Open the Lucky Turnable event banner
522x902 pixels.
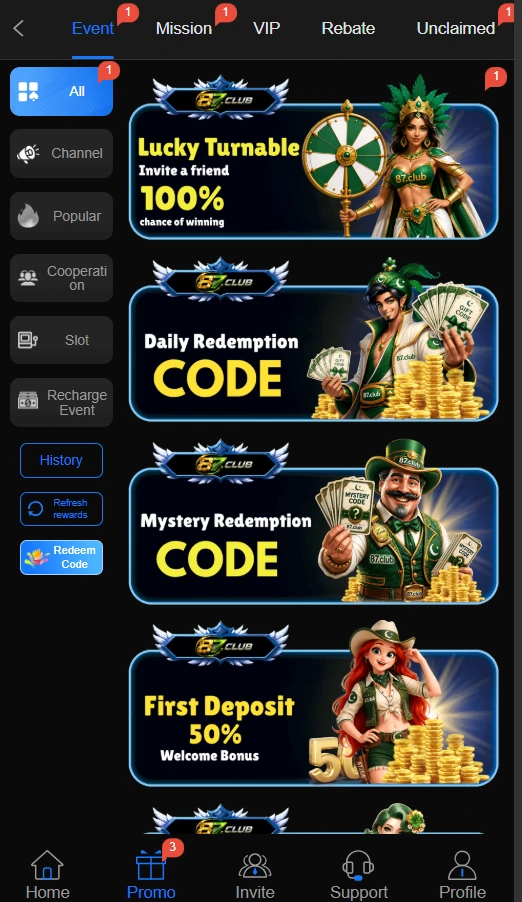(314, 158)
